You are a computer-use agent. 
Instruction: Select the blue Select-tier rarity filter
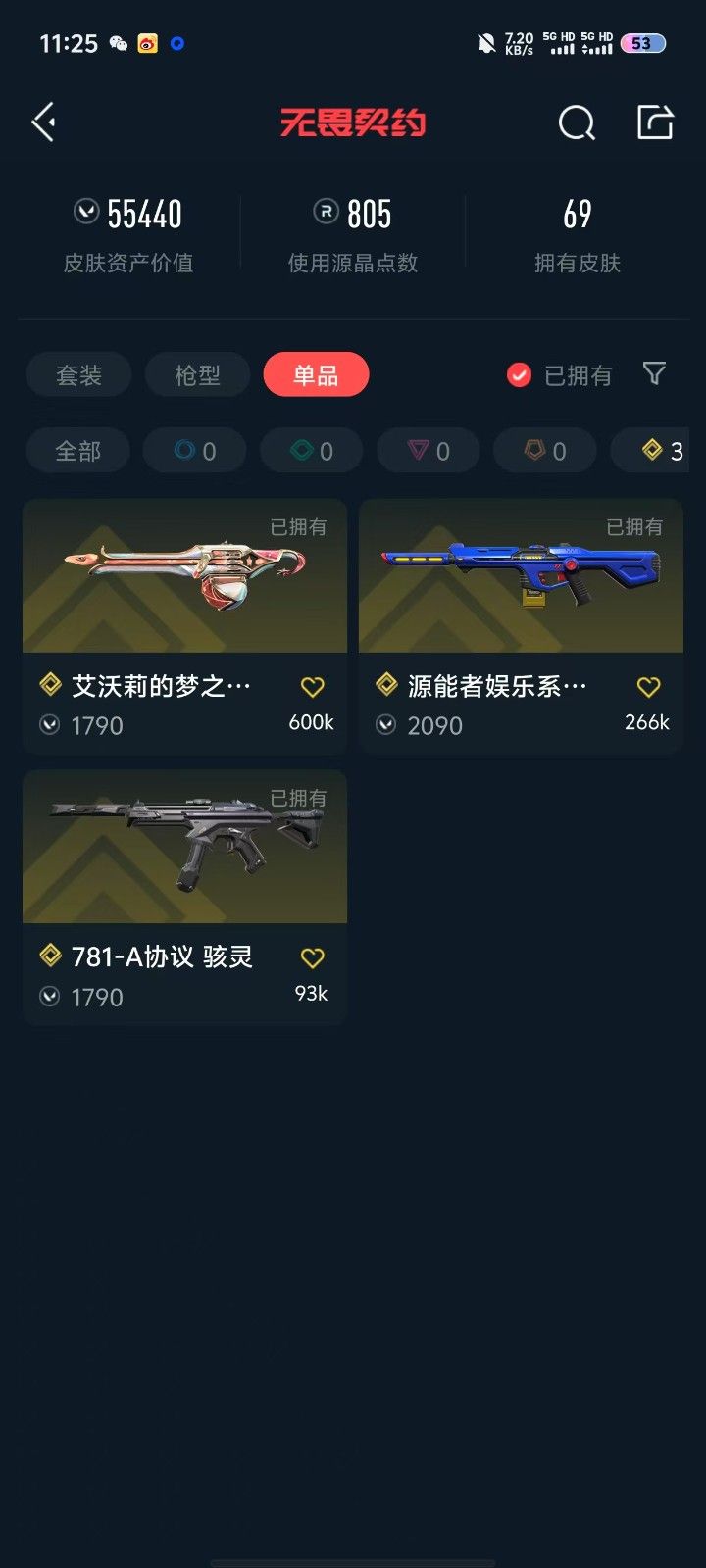(x=194, y=450)
